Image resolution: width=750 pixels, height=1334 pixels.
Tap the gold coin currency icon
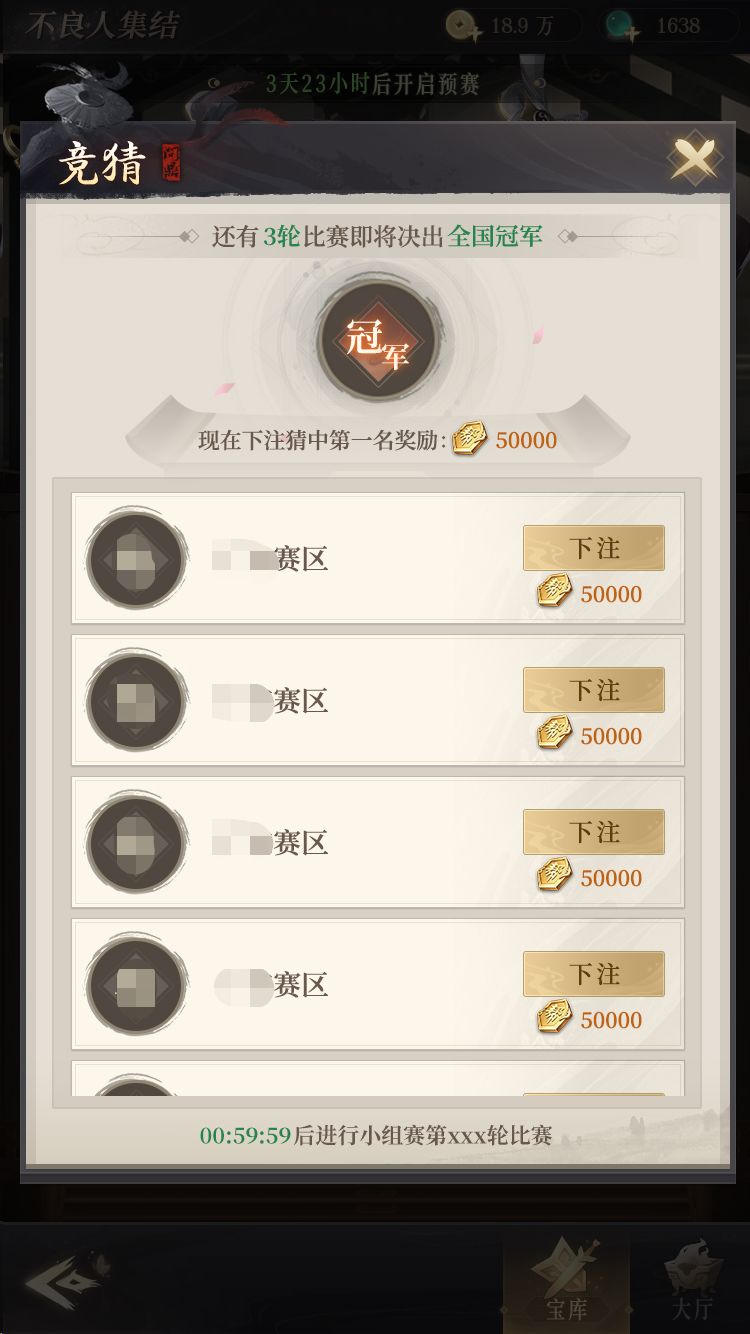pos(461,26)
